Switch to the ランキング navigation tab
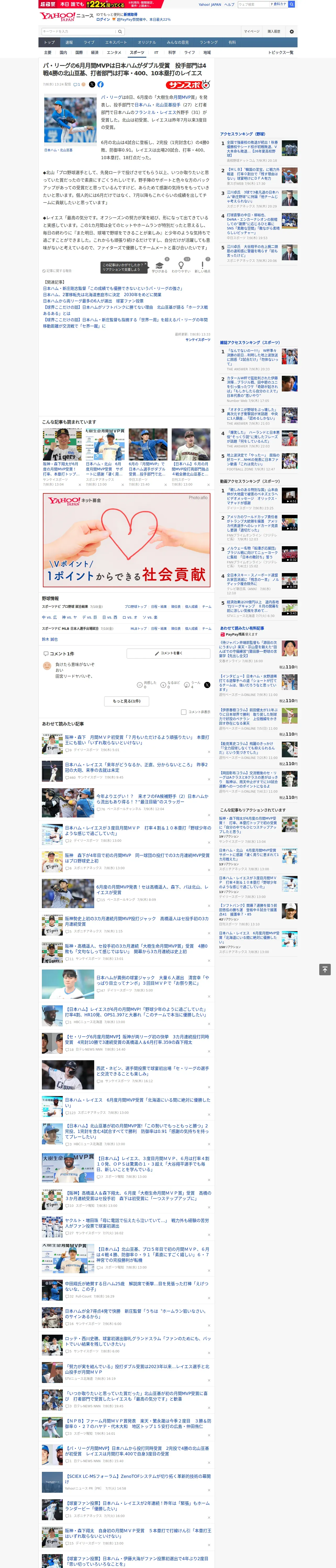The width and height of the screenshot is (336, 1568). [x=209, y=43]
